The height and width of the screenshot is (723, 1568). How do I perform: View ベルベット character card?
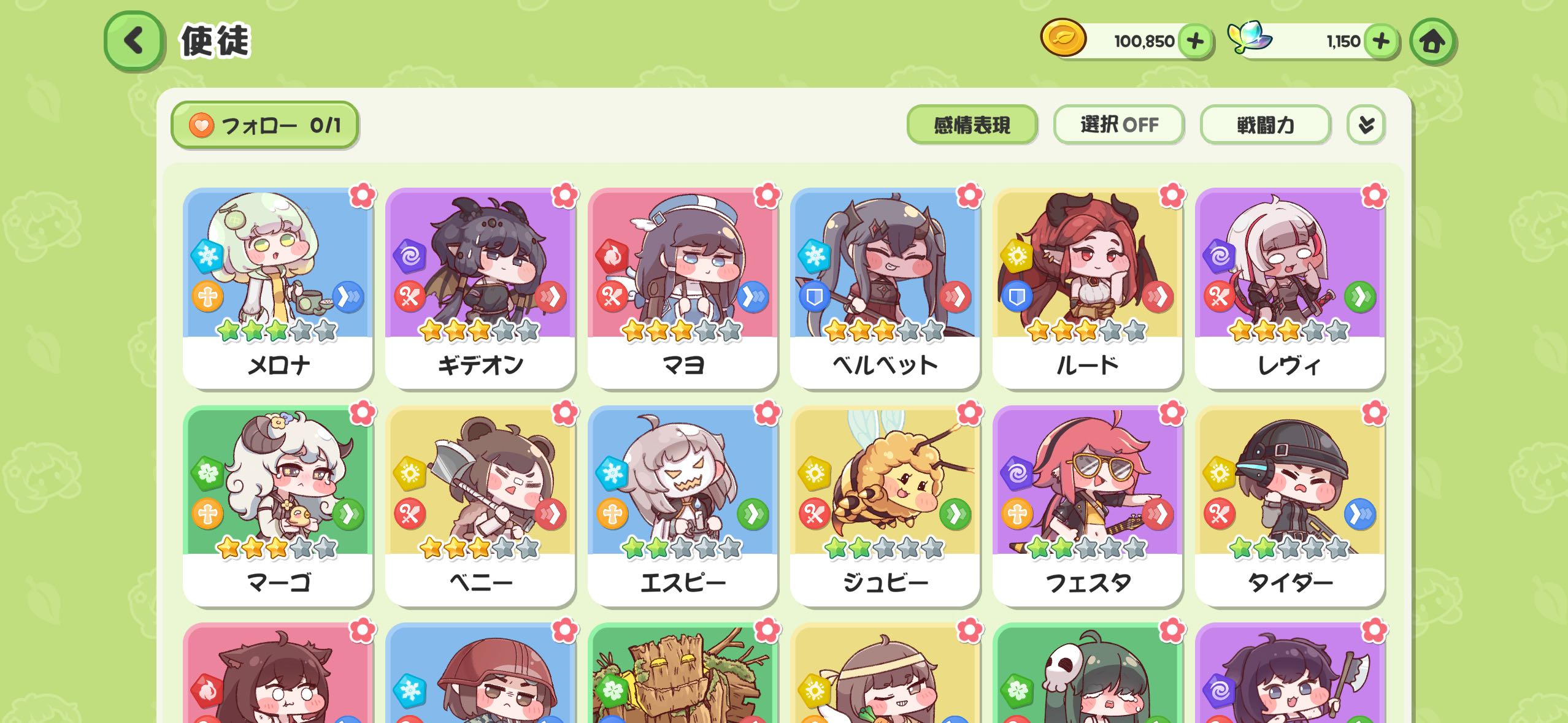(885, 288)
